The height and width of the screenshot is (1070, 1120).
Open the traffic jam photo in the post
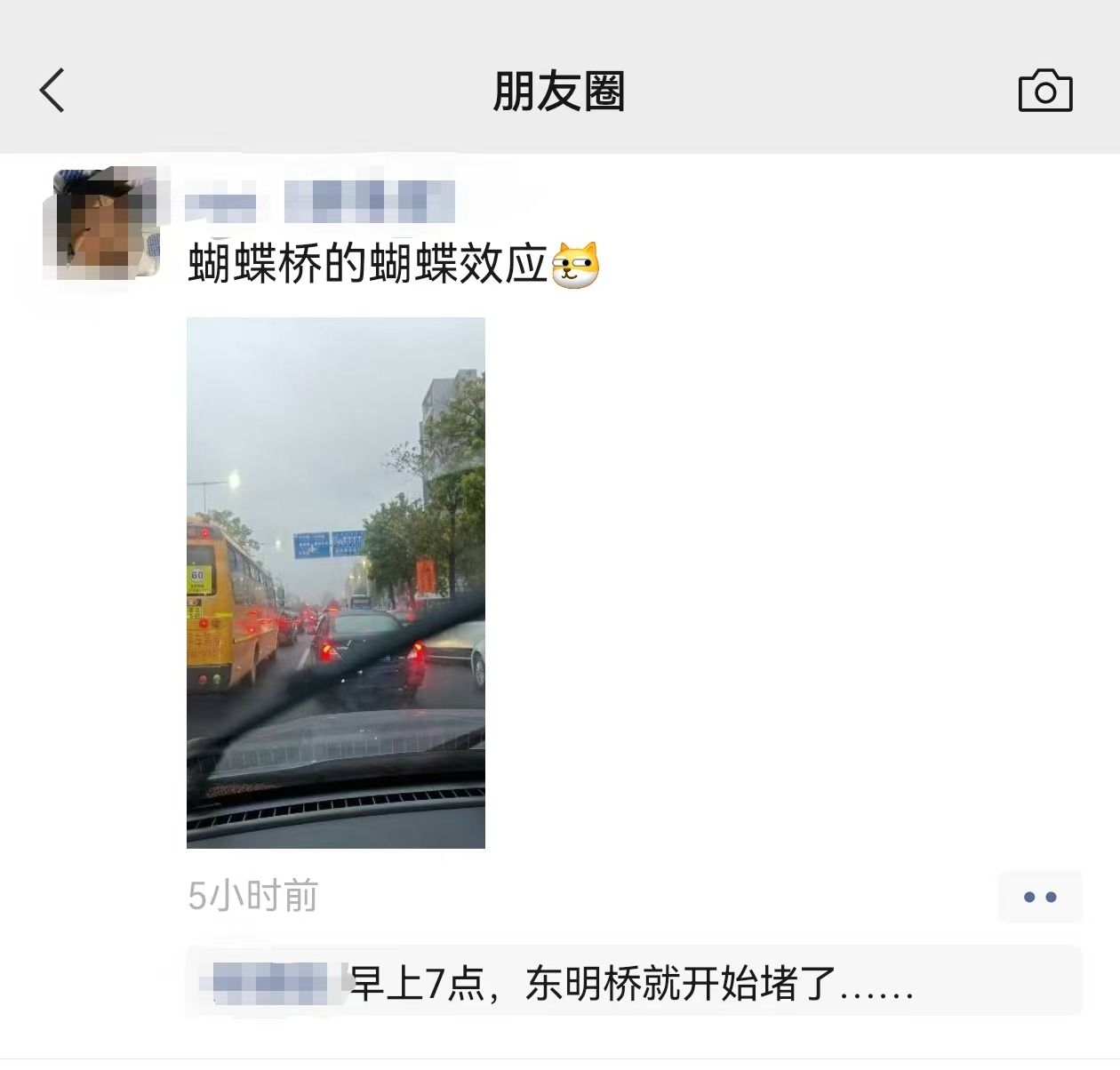[x=336, y=582]
